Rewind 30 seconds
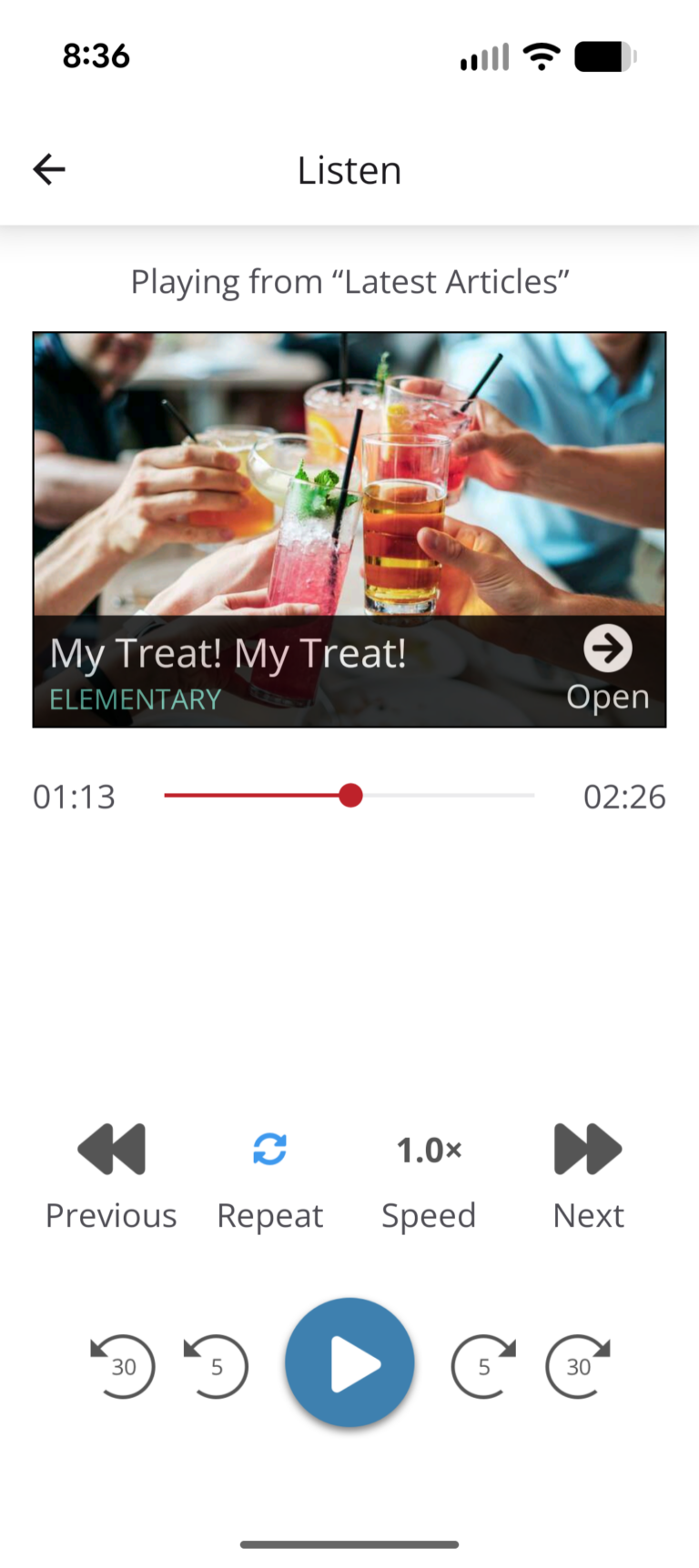The image size is (699, 1568). pos(122,1365)
